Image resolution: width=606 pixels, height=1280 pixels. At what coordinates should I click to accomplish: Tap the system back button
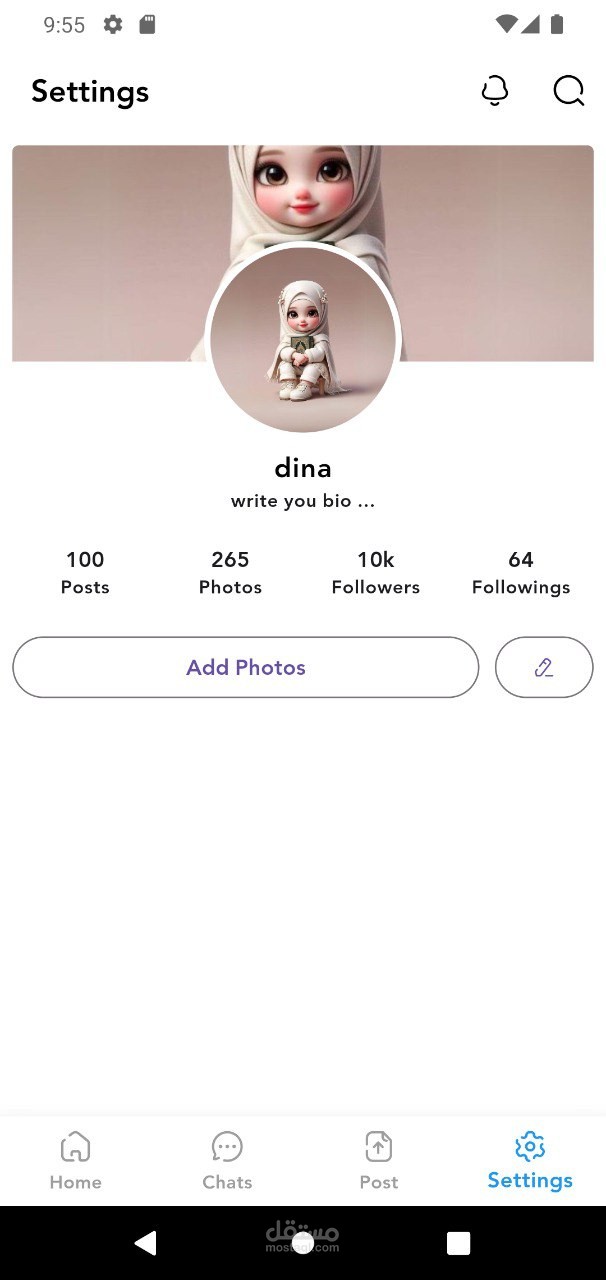point(146,1243)
